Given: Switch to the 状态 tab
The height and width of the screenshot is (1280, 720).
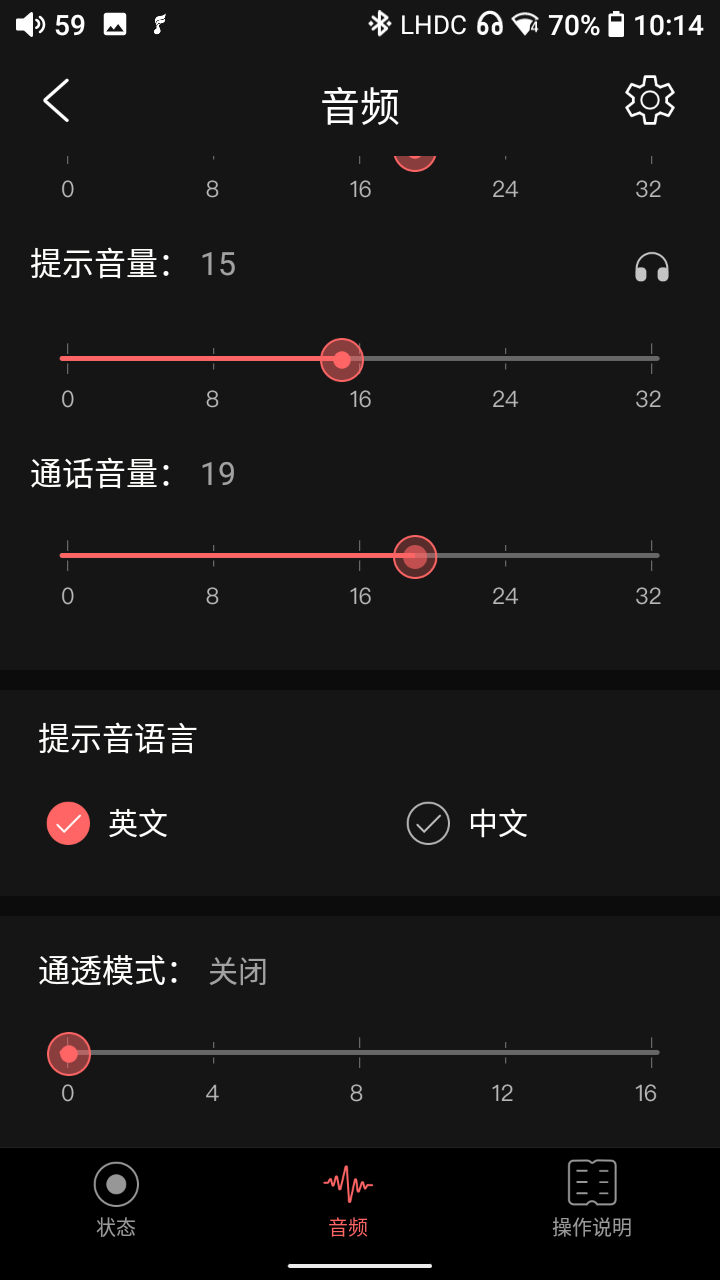Looking at the screenshot, I should (116, 1198).
